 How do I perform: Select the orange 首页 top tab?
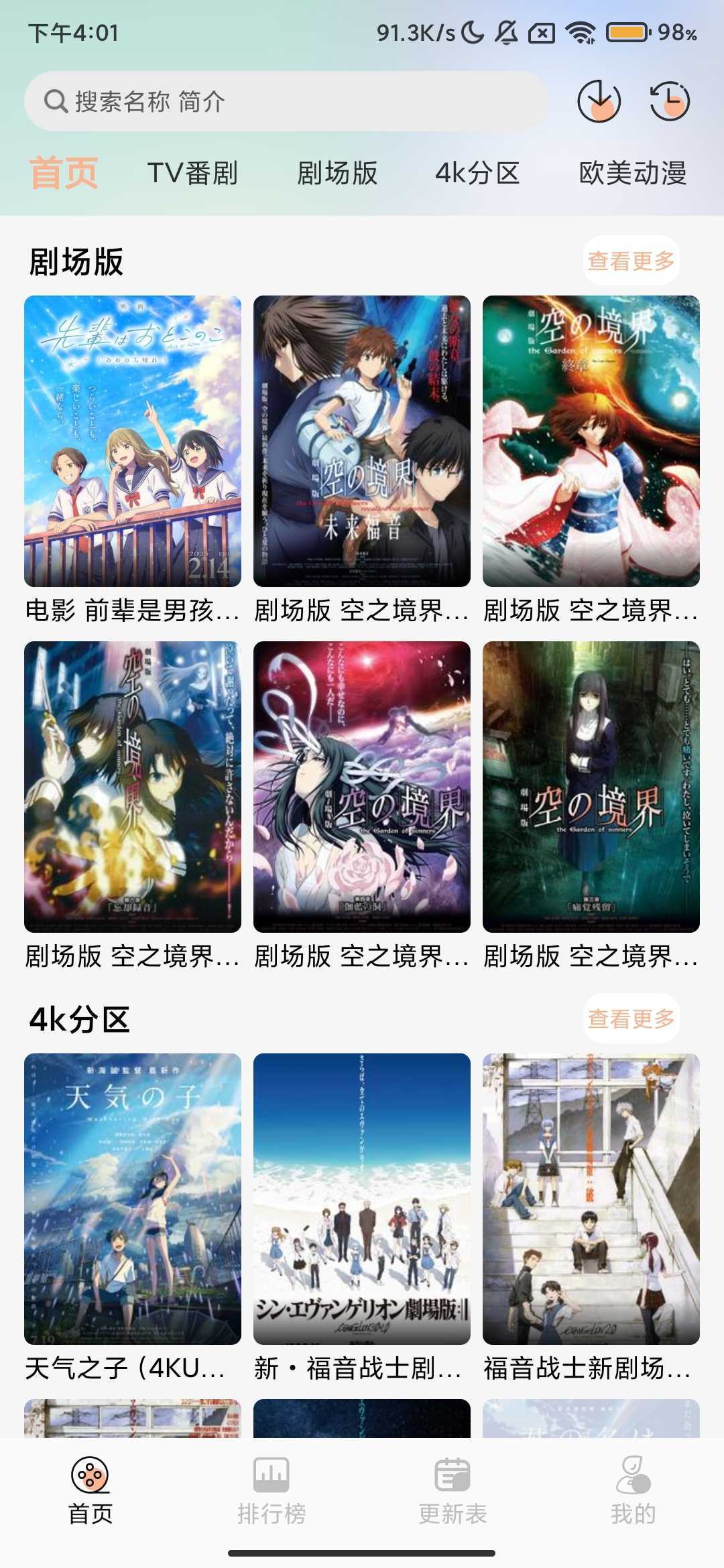pos(64,173)
